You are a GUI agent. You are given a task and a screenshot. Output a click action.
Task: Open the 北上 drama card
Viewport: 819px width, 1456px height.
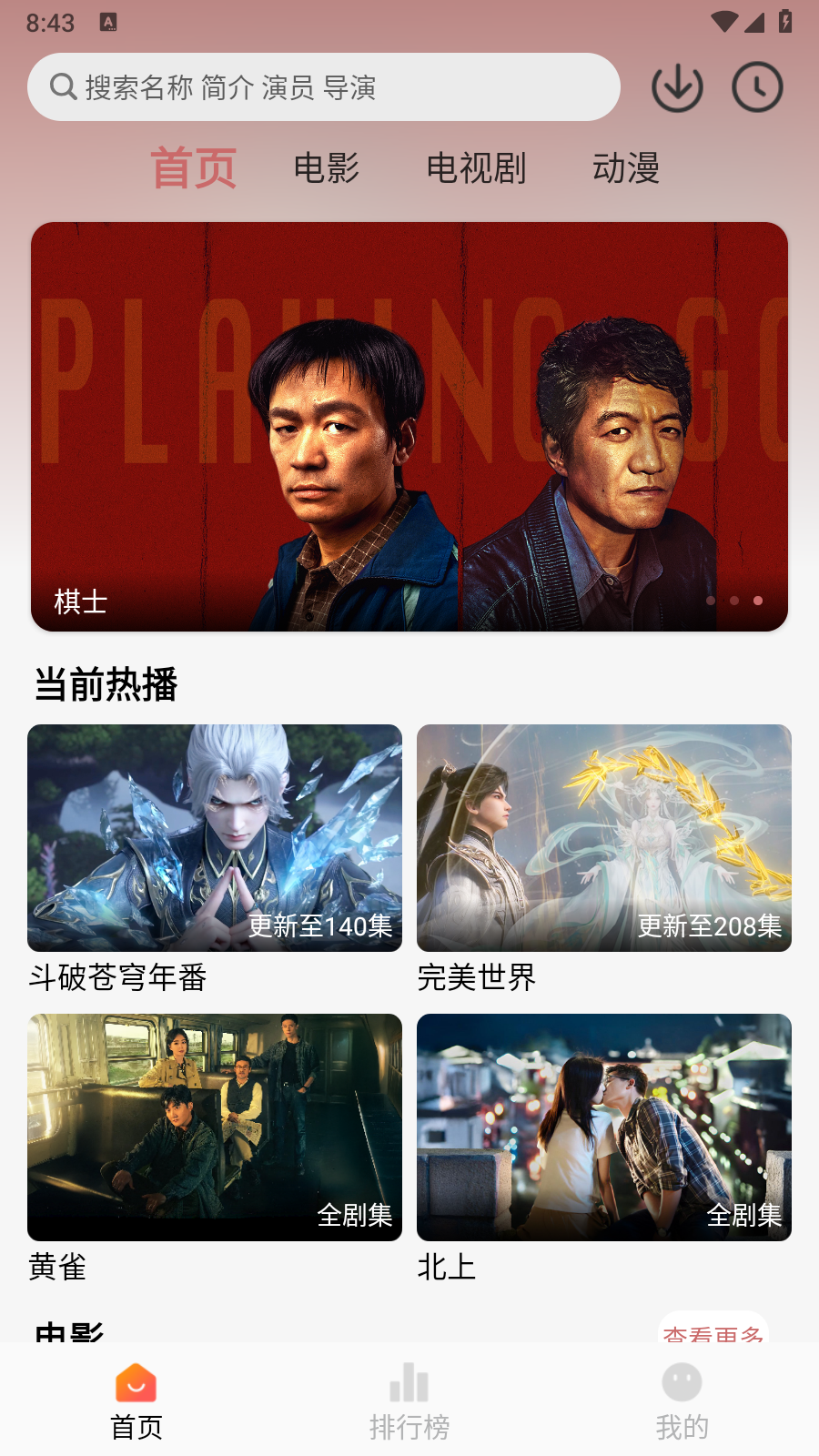pyautogui.click(x=604, y=1148)
